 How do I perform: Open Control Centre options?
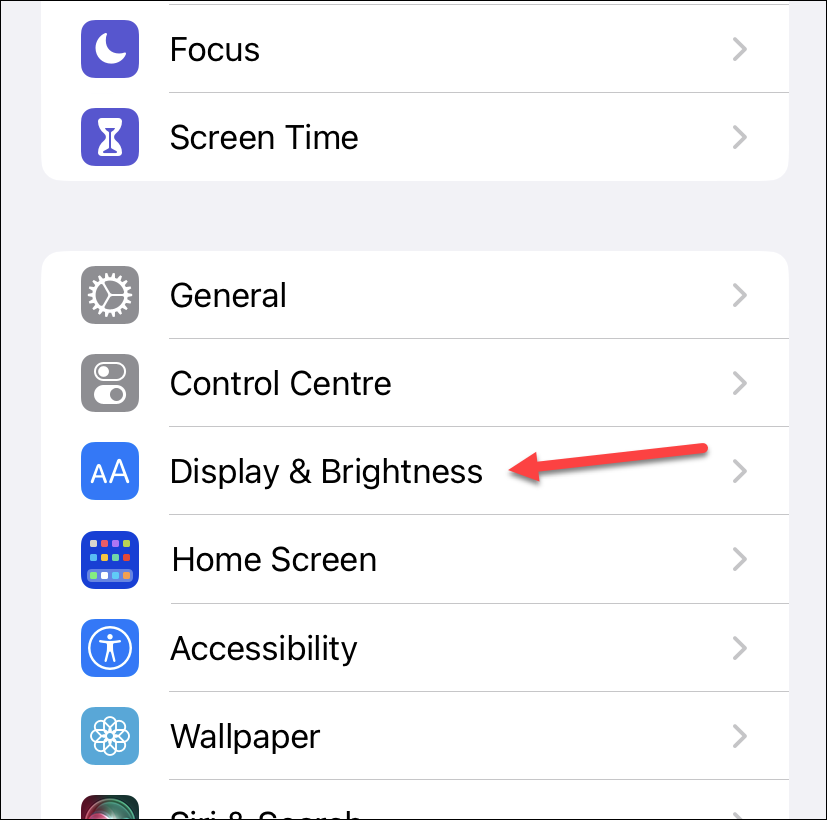(x=280, y=383)
